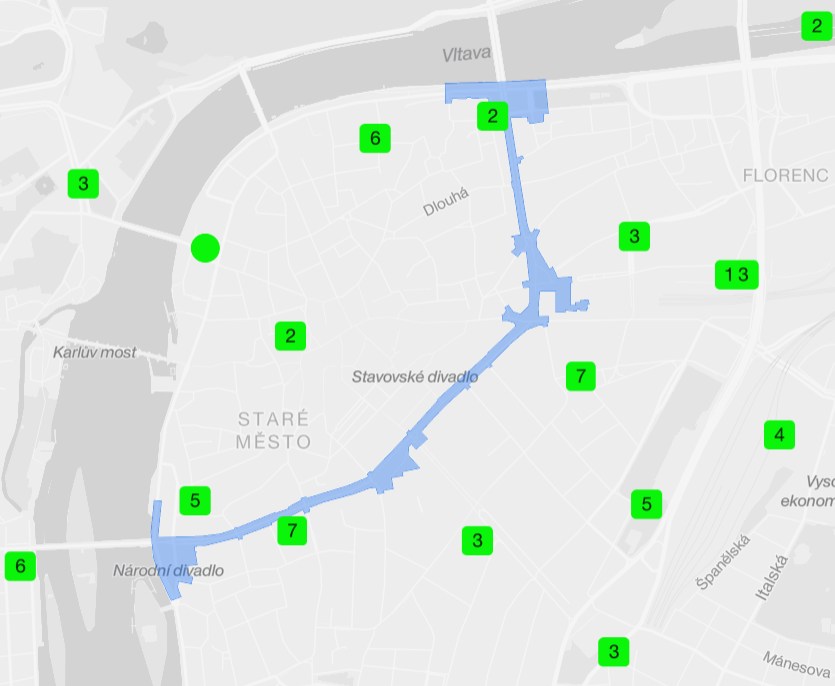The height and width of the screenshot is (686, 835).
Task: Select the 6 cluster left of Národní divadlo
Action: pos(20,566)
